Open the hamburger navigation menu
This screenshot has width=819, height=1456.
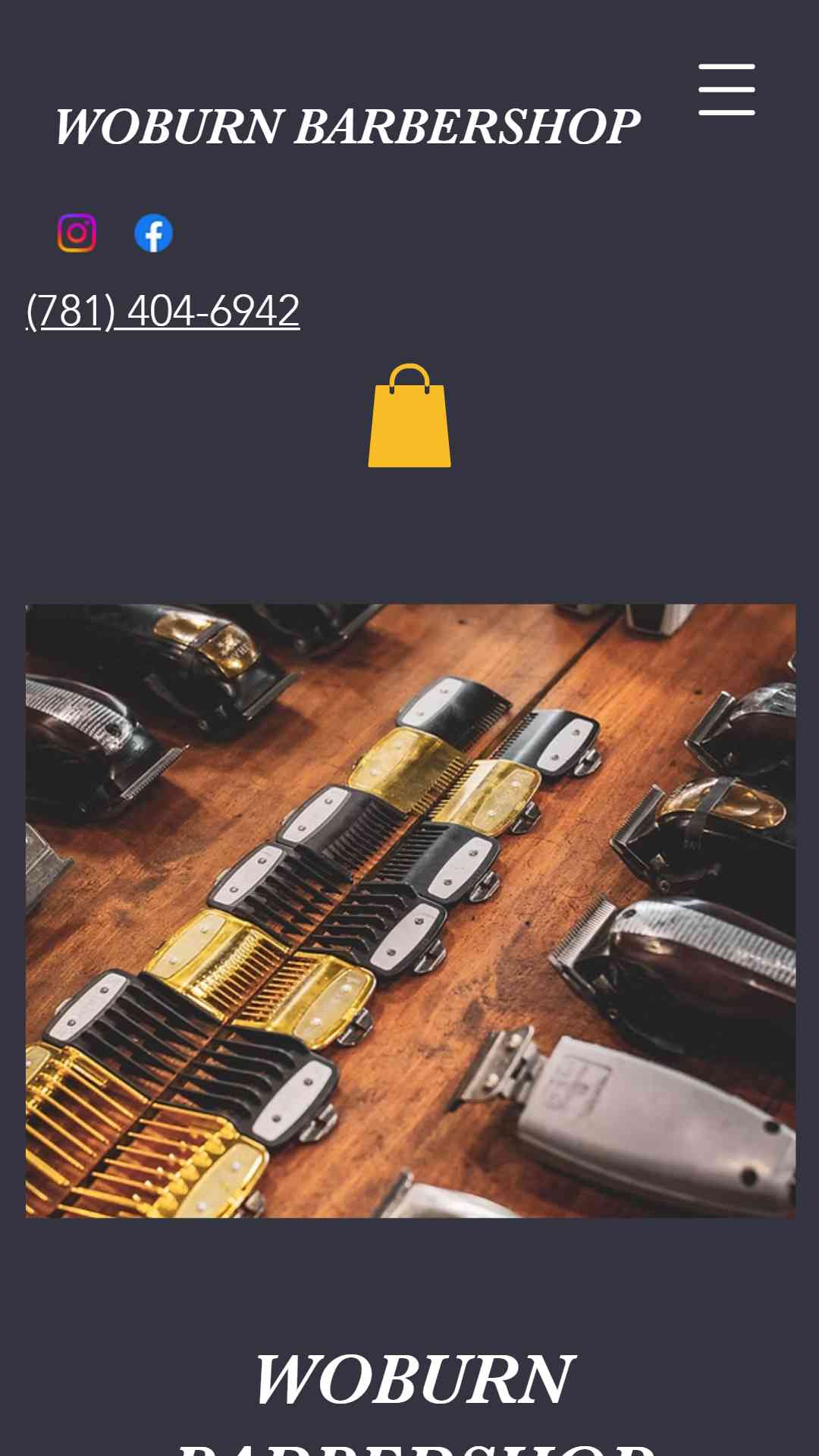pos(726,89)
